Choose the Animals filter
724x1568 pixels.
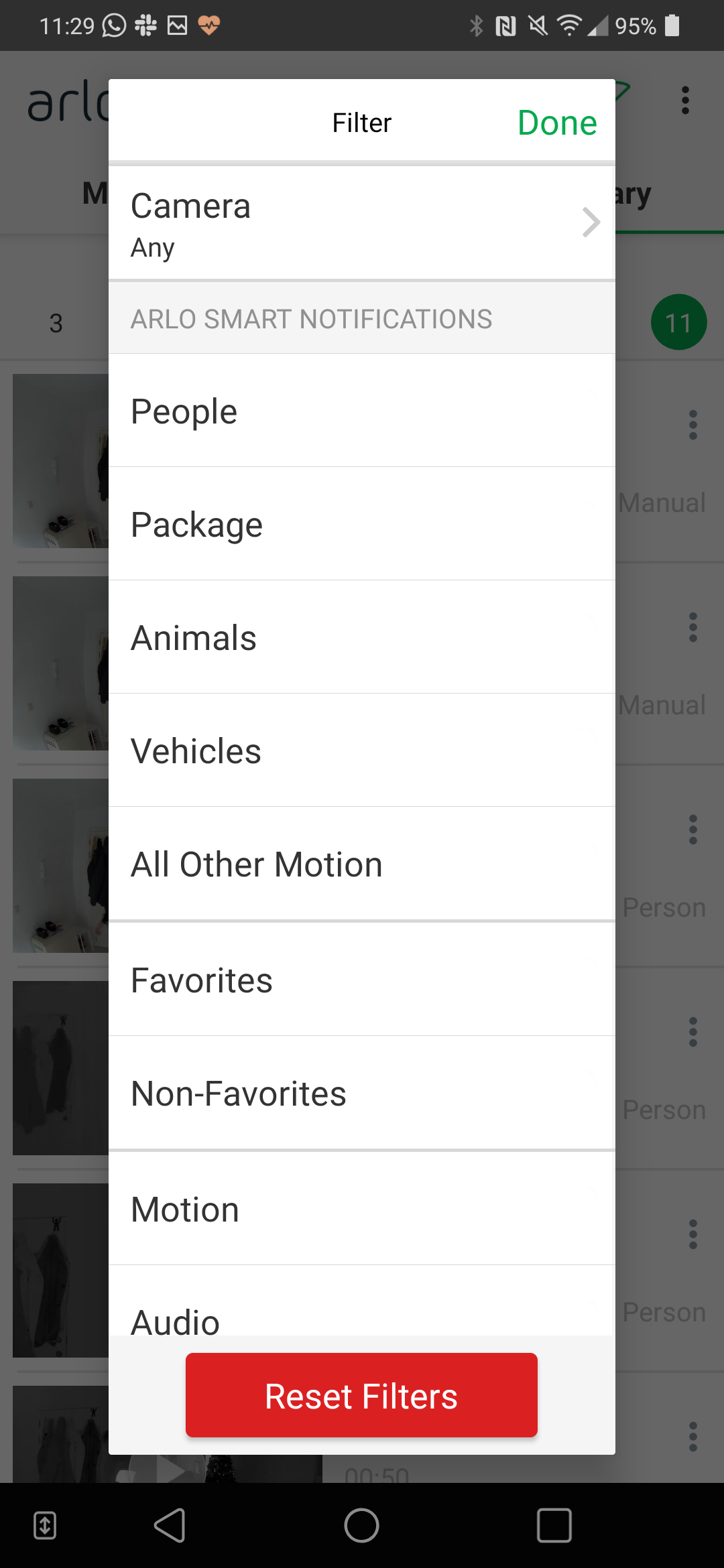(x=362, y=637)
